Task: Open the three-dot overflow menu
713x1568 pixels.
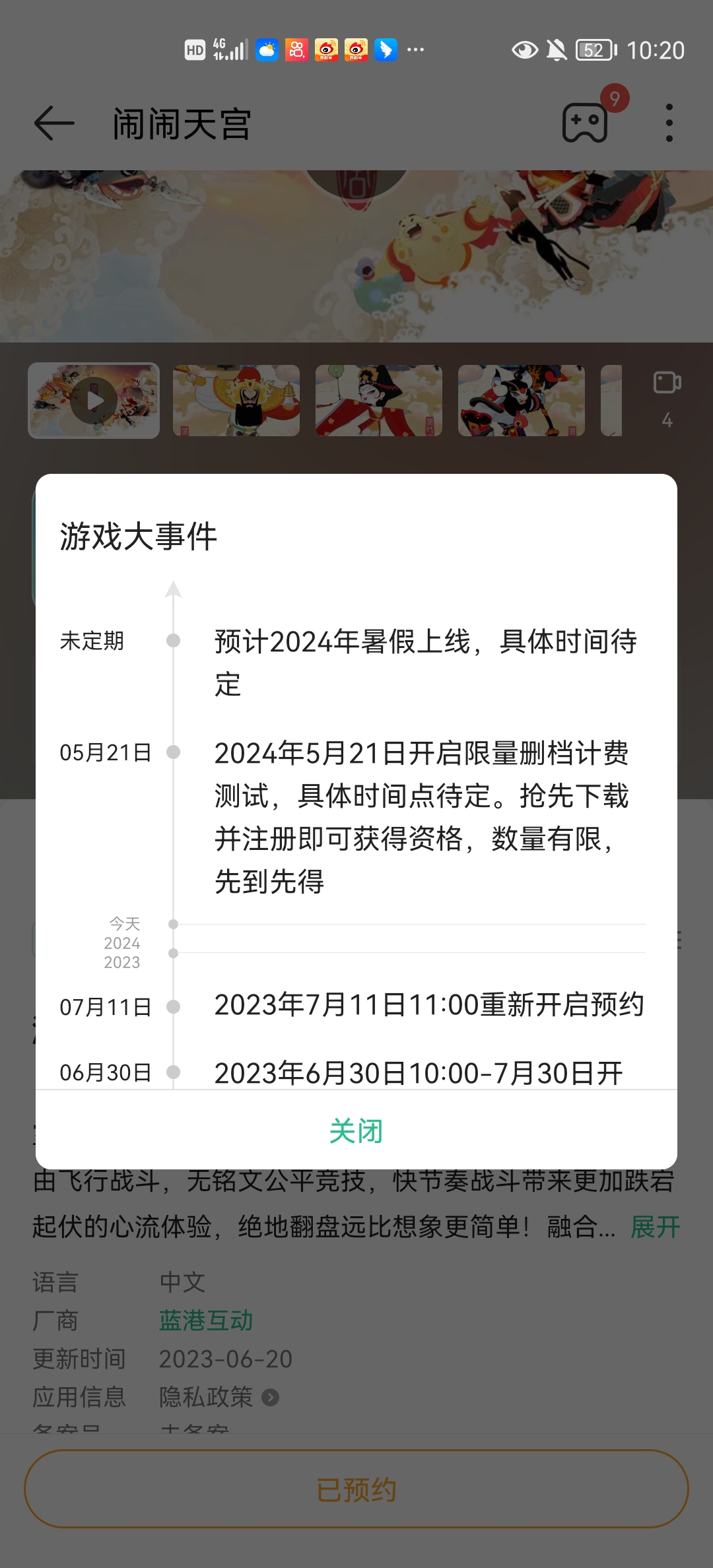Action: [x=669, y=123]
